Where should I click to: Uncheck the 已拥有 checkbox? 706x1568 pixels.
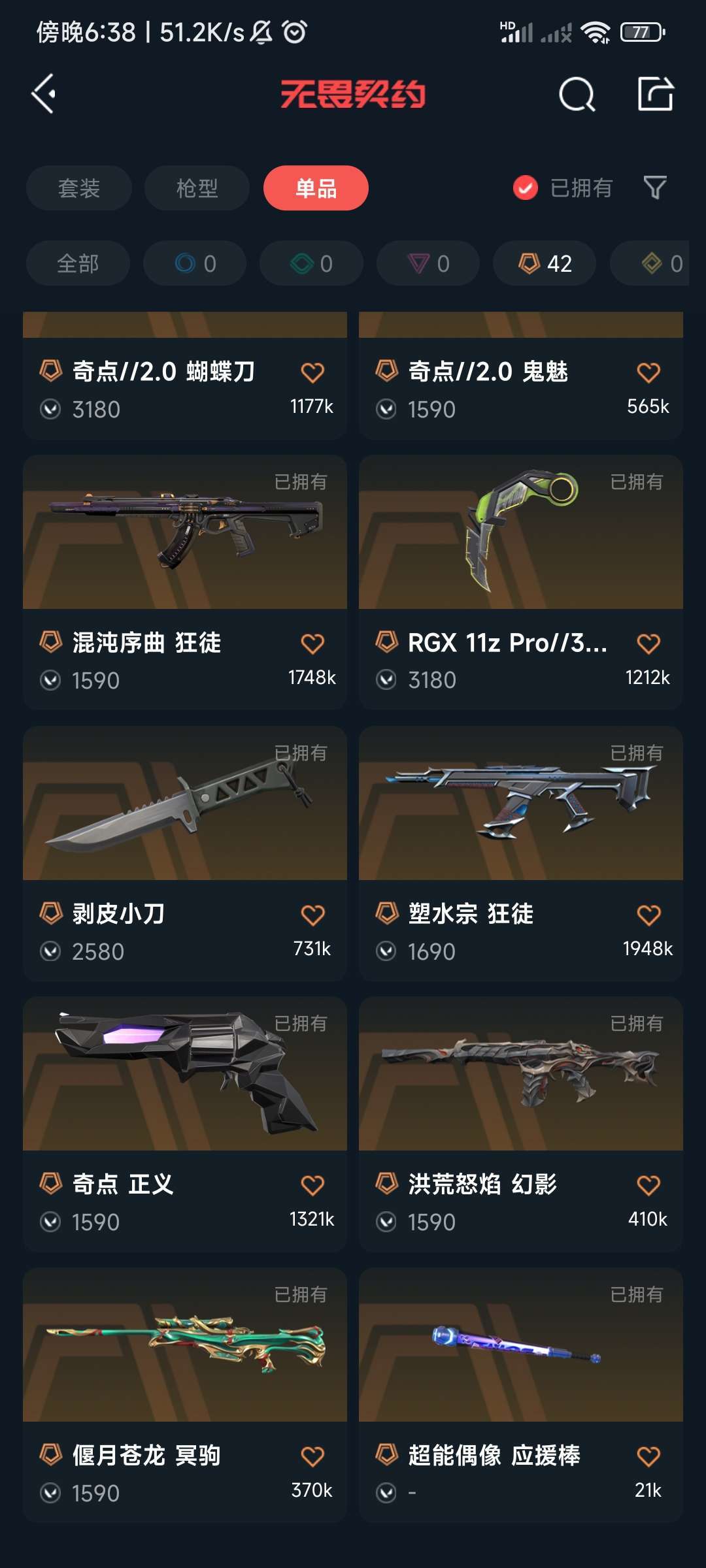525,188
